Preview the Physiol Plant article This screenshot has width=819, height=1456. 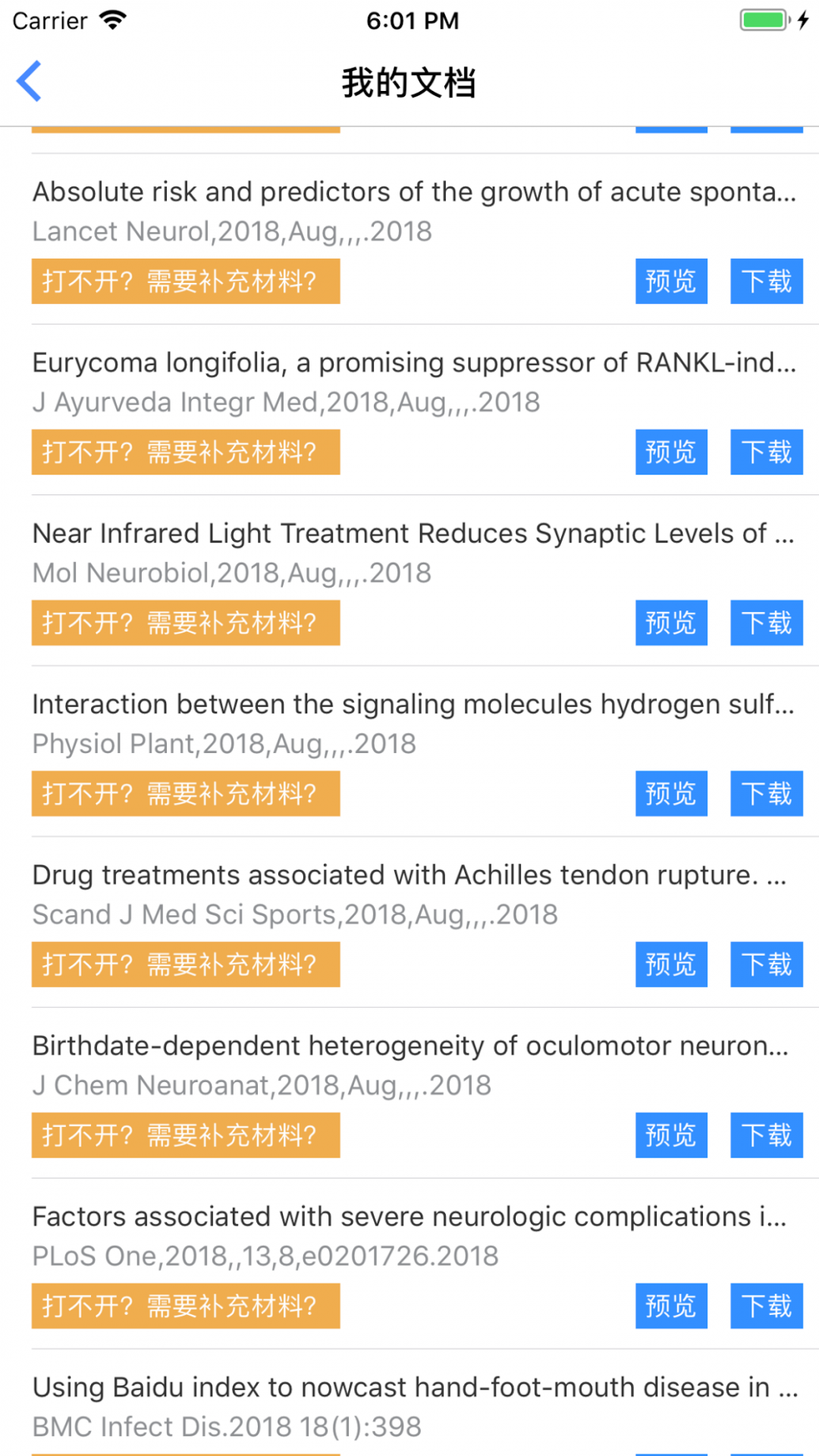point(671,793)
